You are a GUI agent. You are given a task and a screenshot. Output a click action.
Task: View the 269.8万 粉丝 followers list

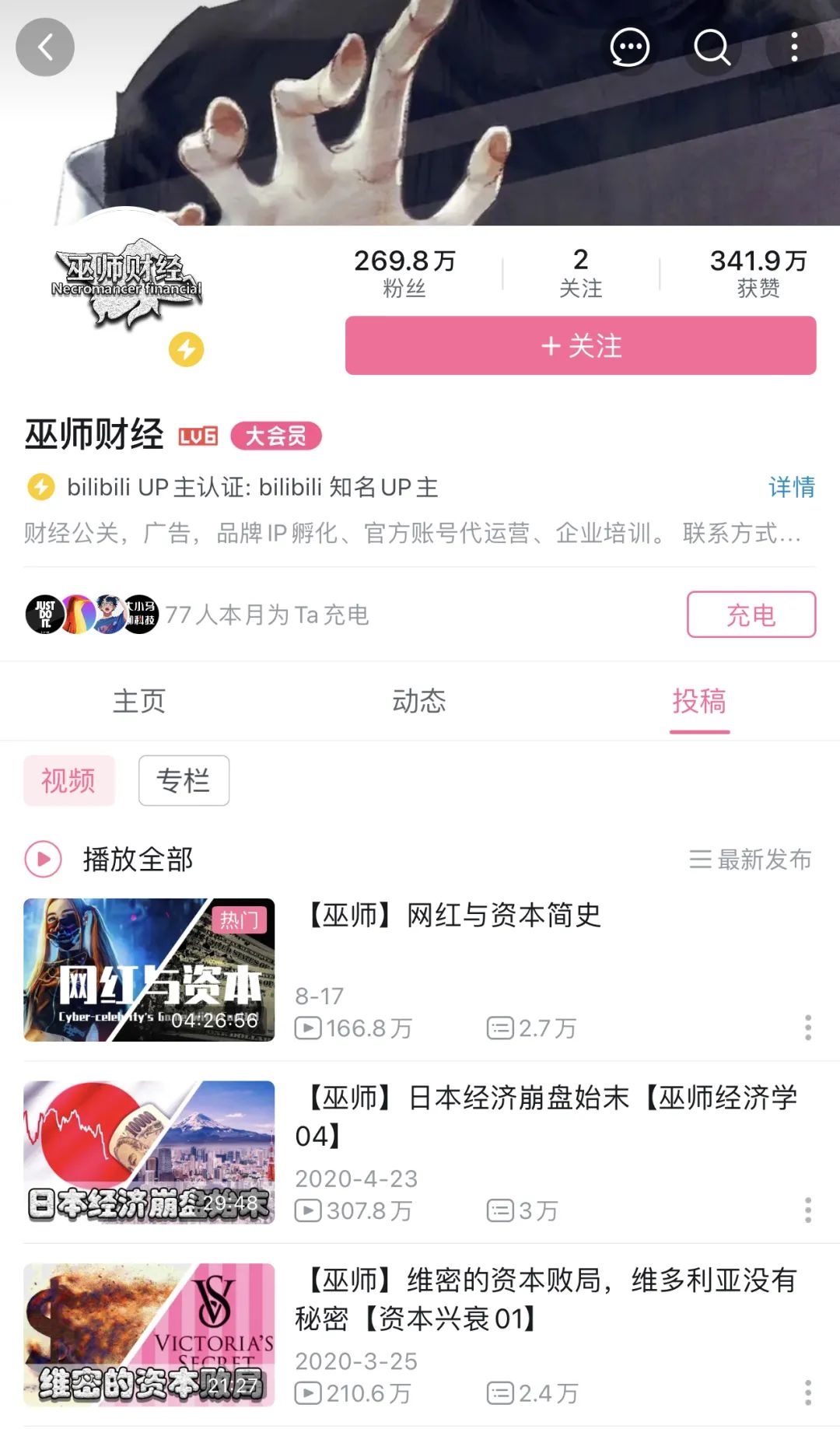coord(404,272)
